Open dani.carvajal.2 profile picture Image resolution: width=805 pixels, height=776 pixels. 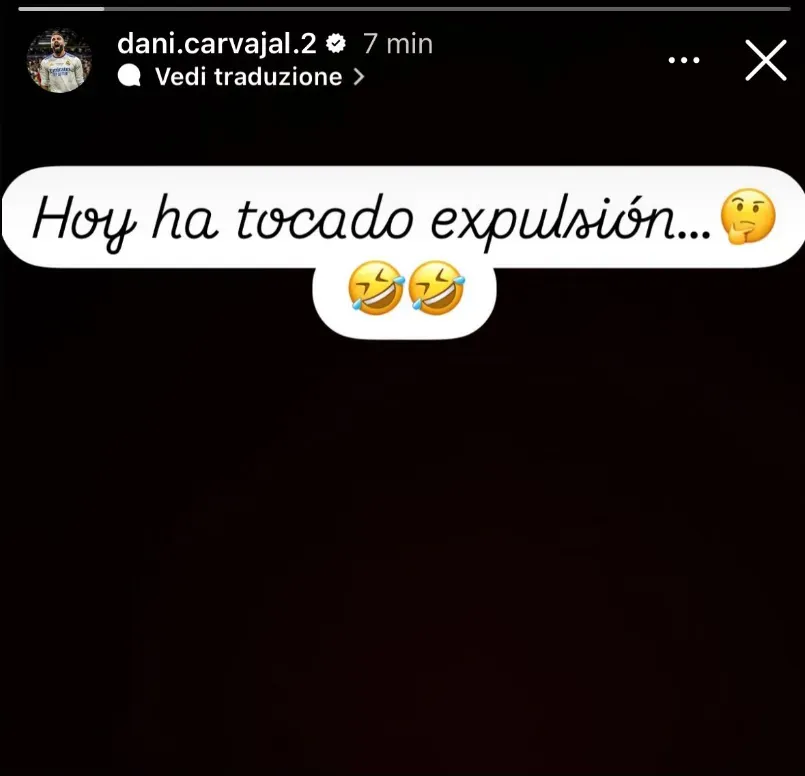tap(59, 61)
